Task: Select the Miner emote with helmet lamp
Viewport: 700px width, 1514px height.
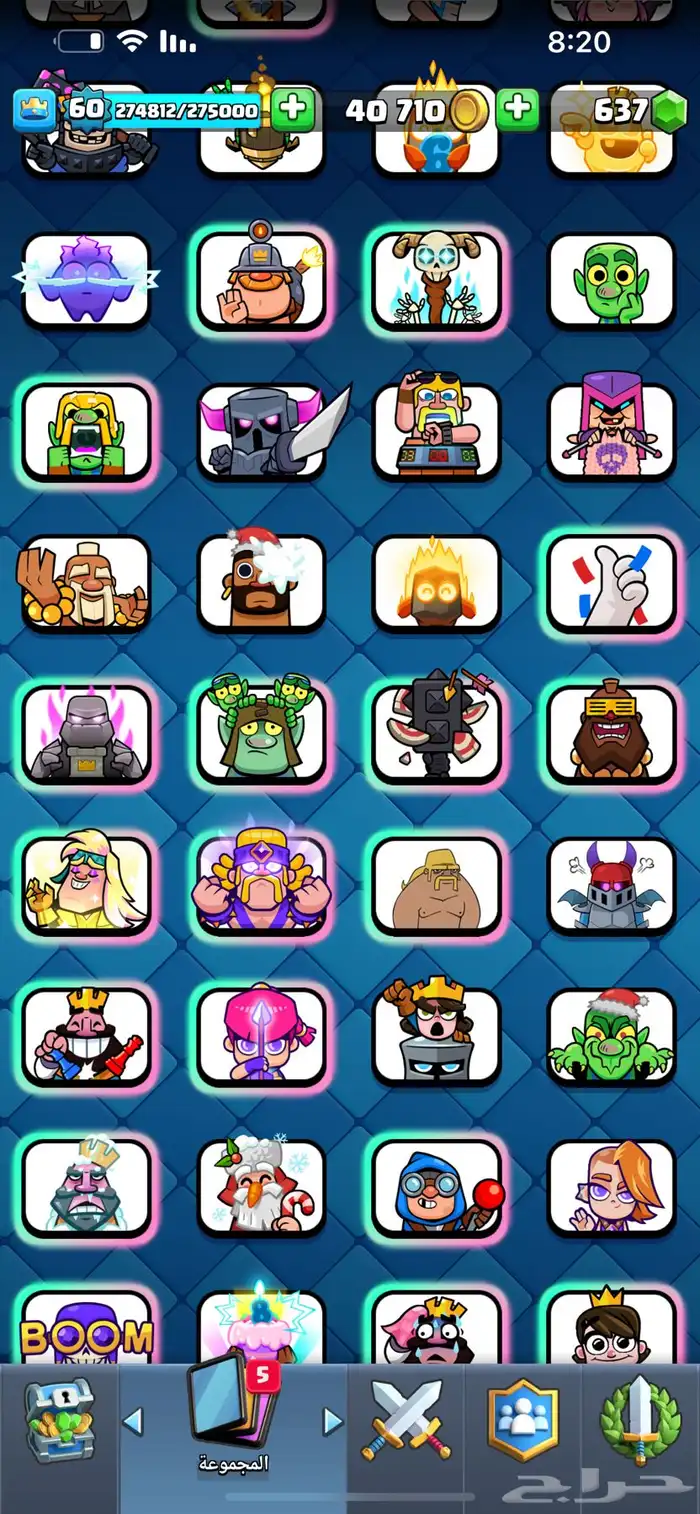Action: [261, 281]
